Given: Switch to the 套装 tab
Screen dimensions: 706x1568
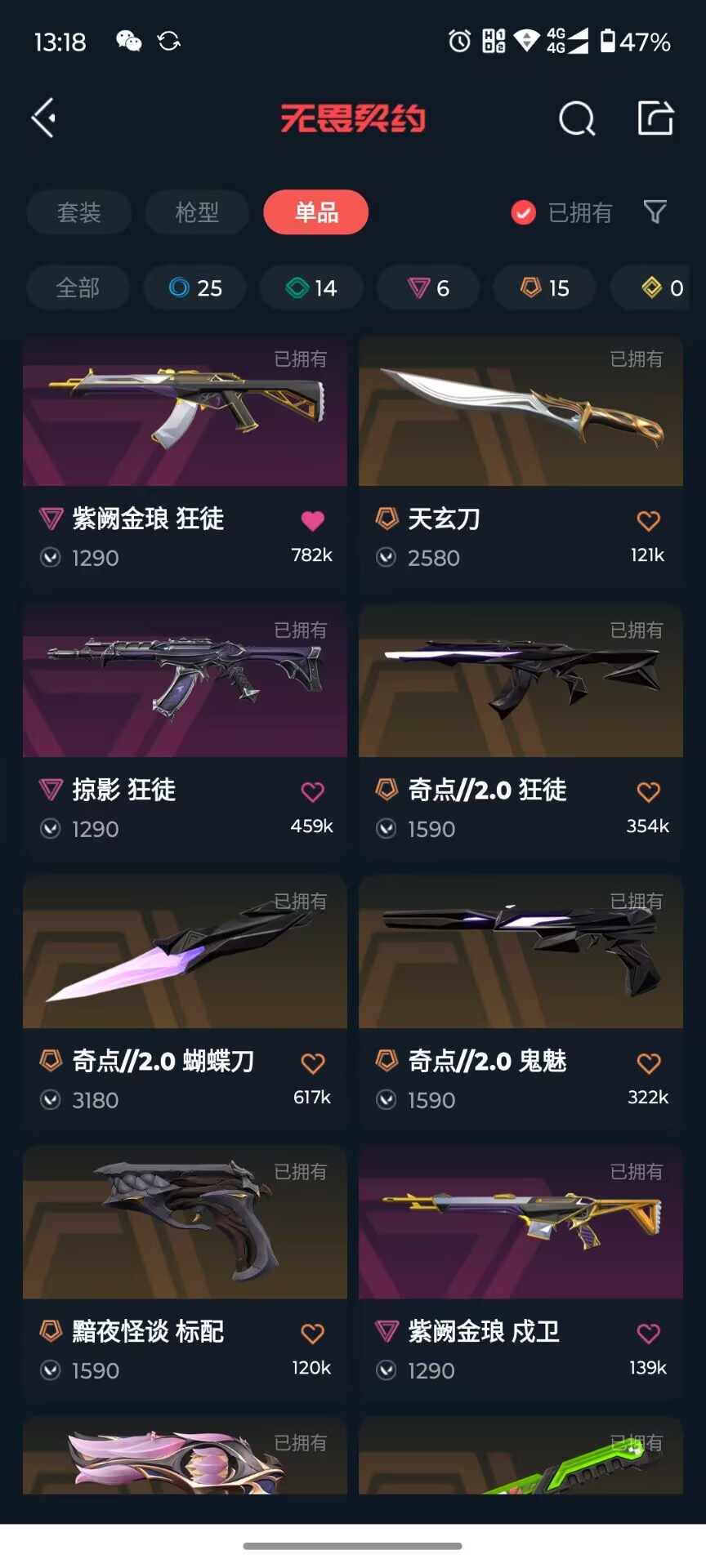Looking at the screenshot, I should click(79, 213).
